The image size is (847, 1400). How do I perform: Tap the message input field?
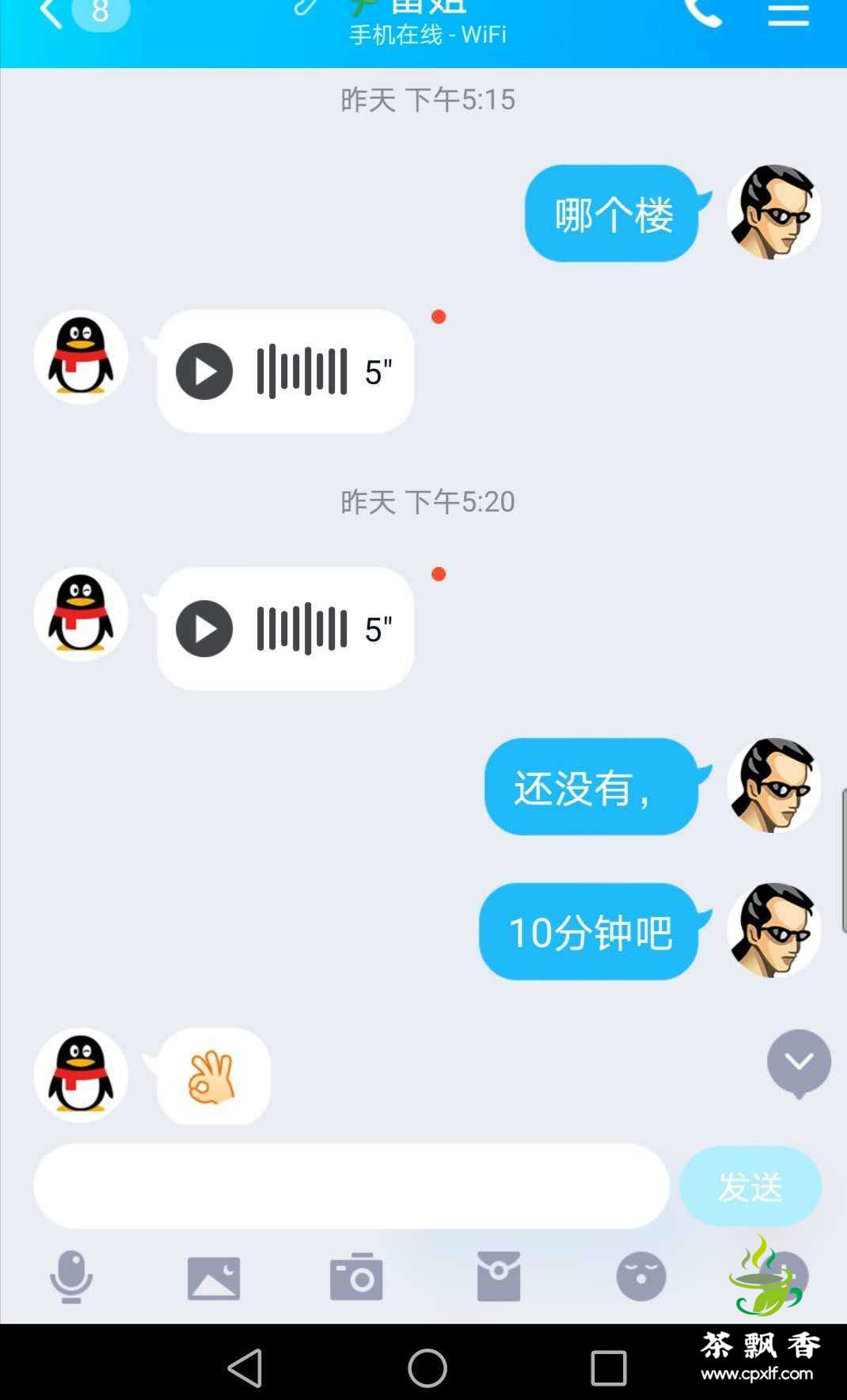(351, 1186)
